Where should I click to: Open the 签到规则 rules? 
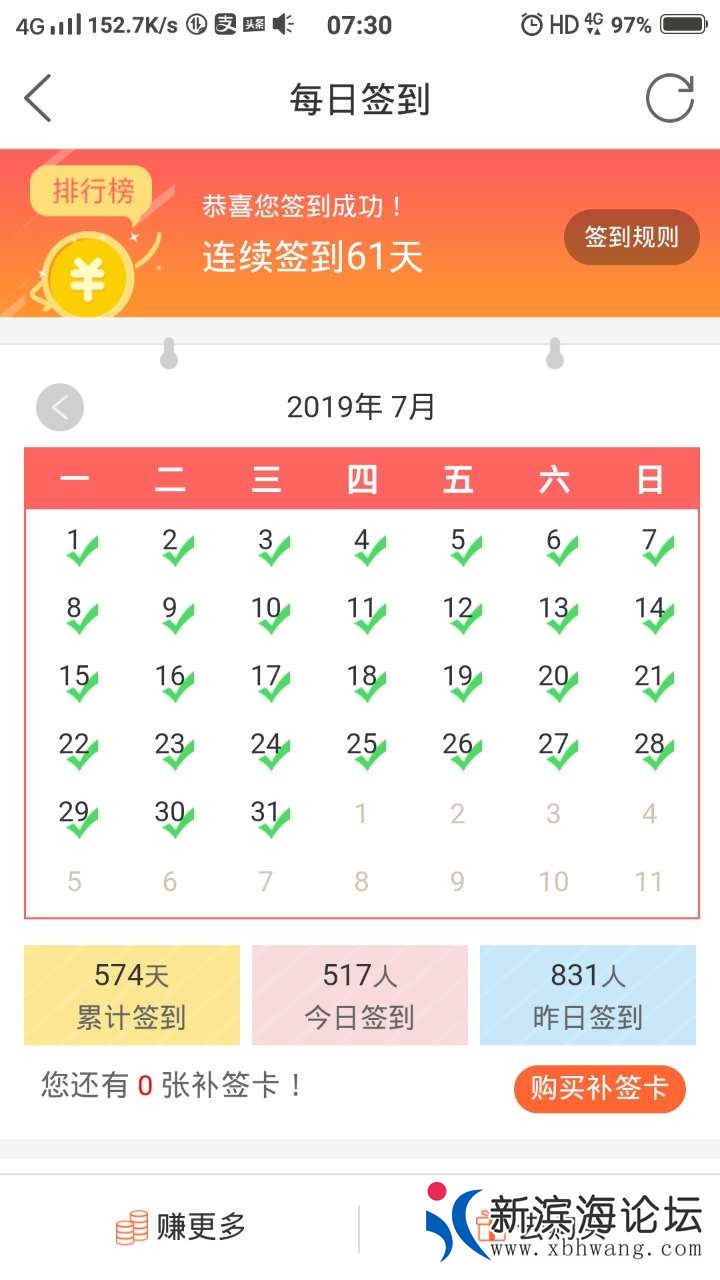[x=631, y=237]
